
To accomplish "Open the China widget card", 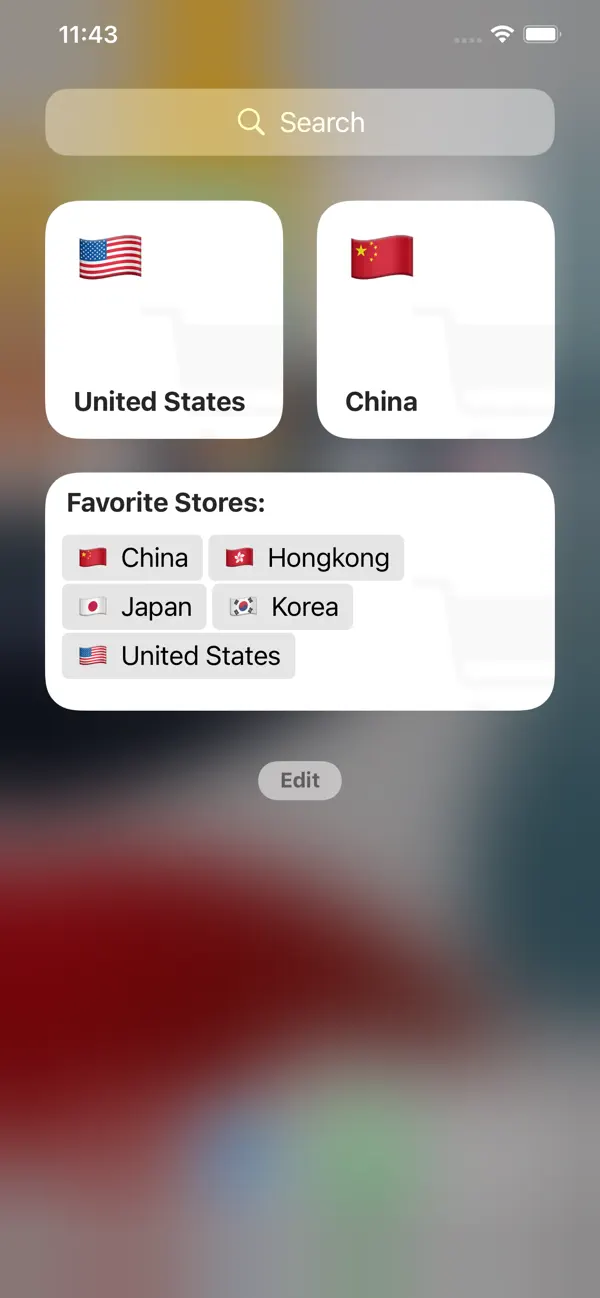I will tap(436, 320).
